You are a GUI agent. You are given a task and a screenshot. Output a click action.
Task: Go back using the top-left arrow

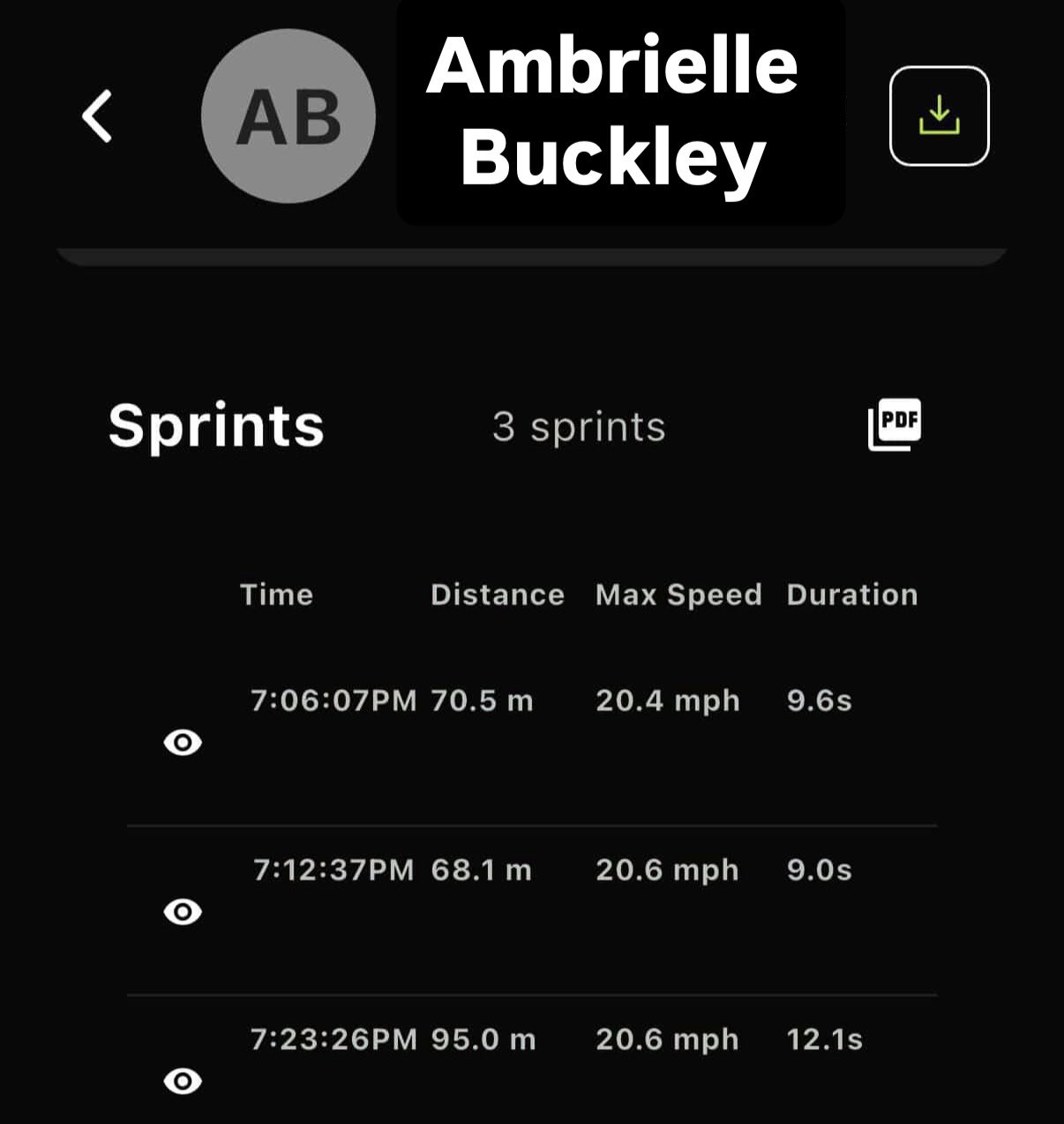click(x=97, y=116)
